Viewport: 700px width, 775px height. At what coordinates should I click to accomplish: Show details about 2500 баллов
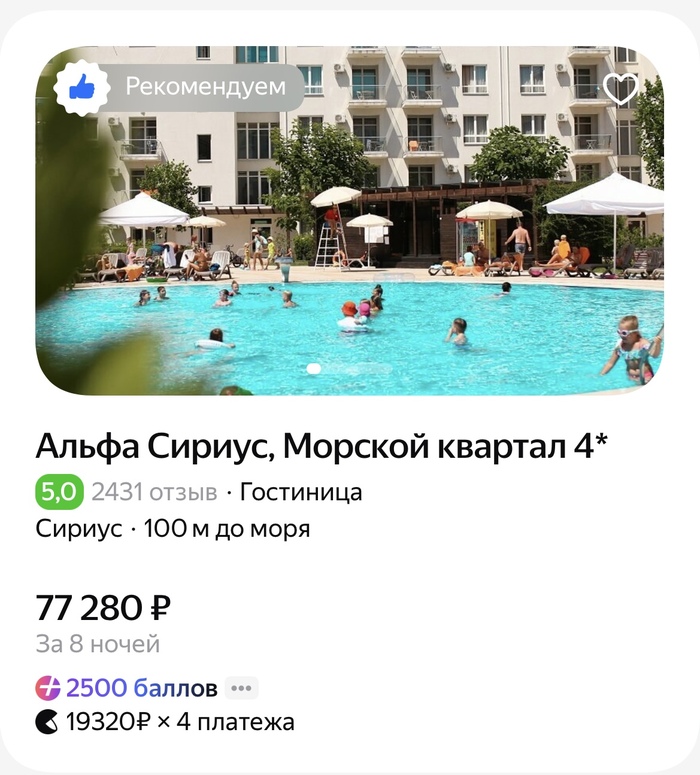(241, 688)
